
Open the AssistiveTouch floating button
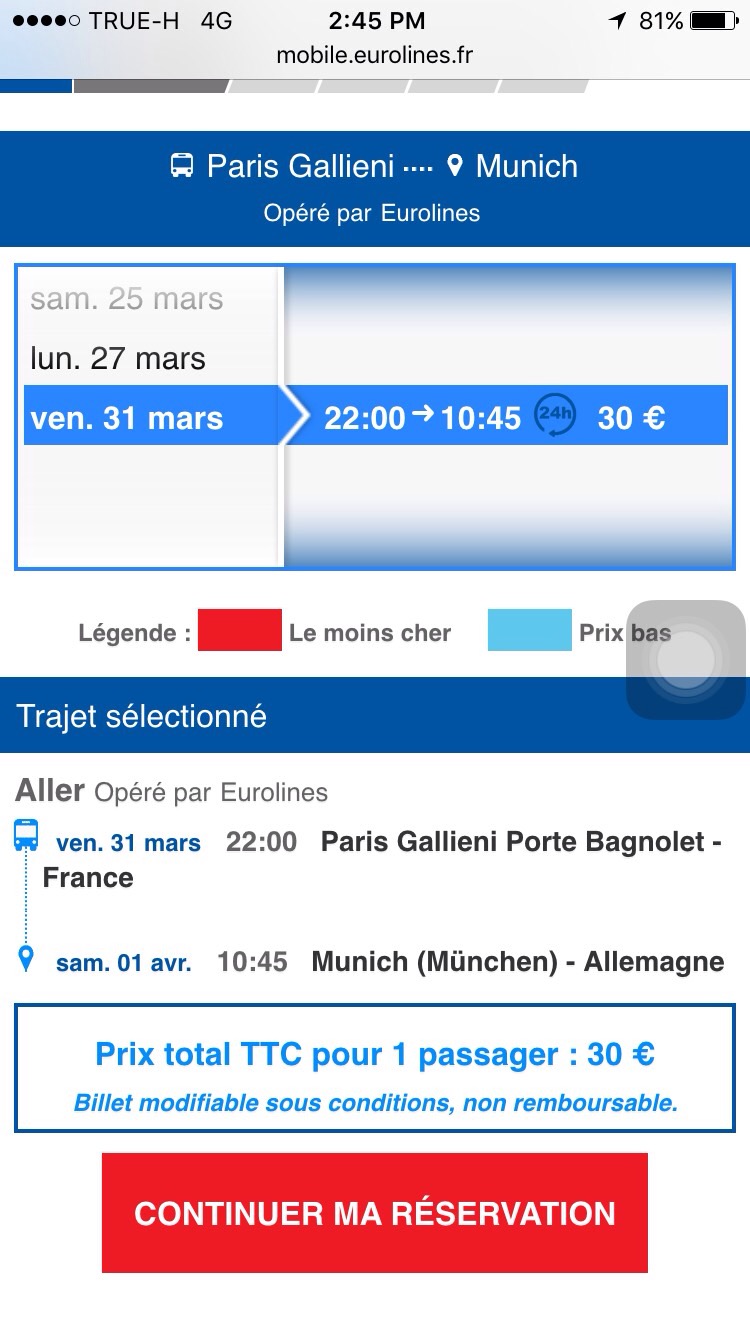pyautogui.click(x=686, y=660)
